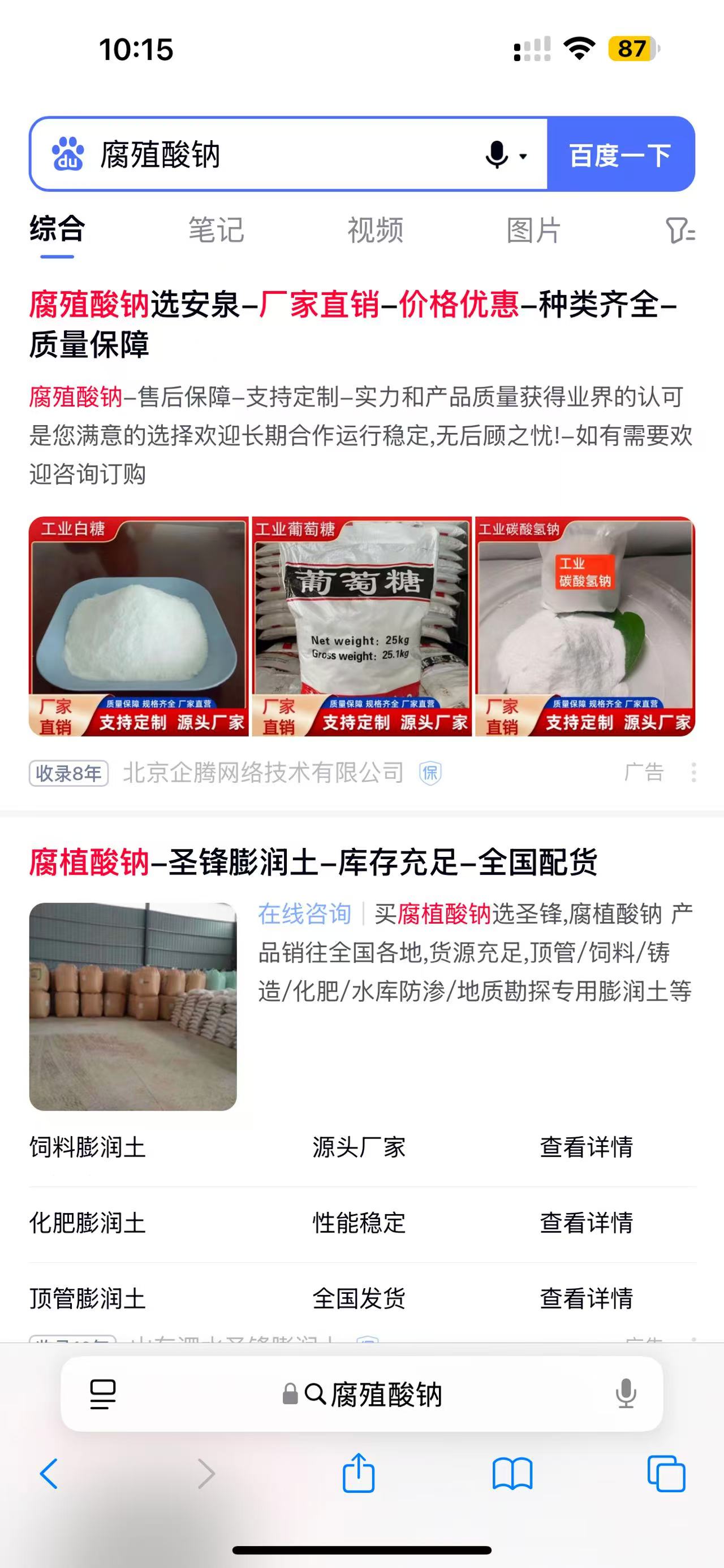Open Safari's share sheet
Image resolution: width=724 pixels, height=1568 pixels.
point(358,1474)
